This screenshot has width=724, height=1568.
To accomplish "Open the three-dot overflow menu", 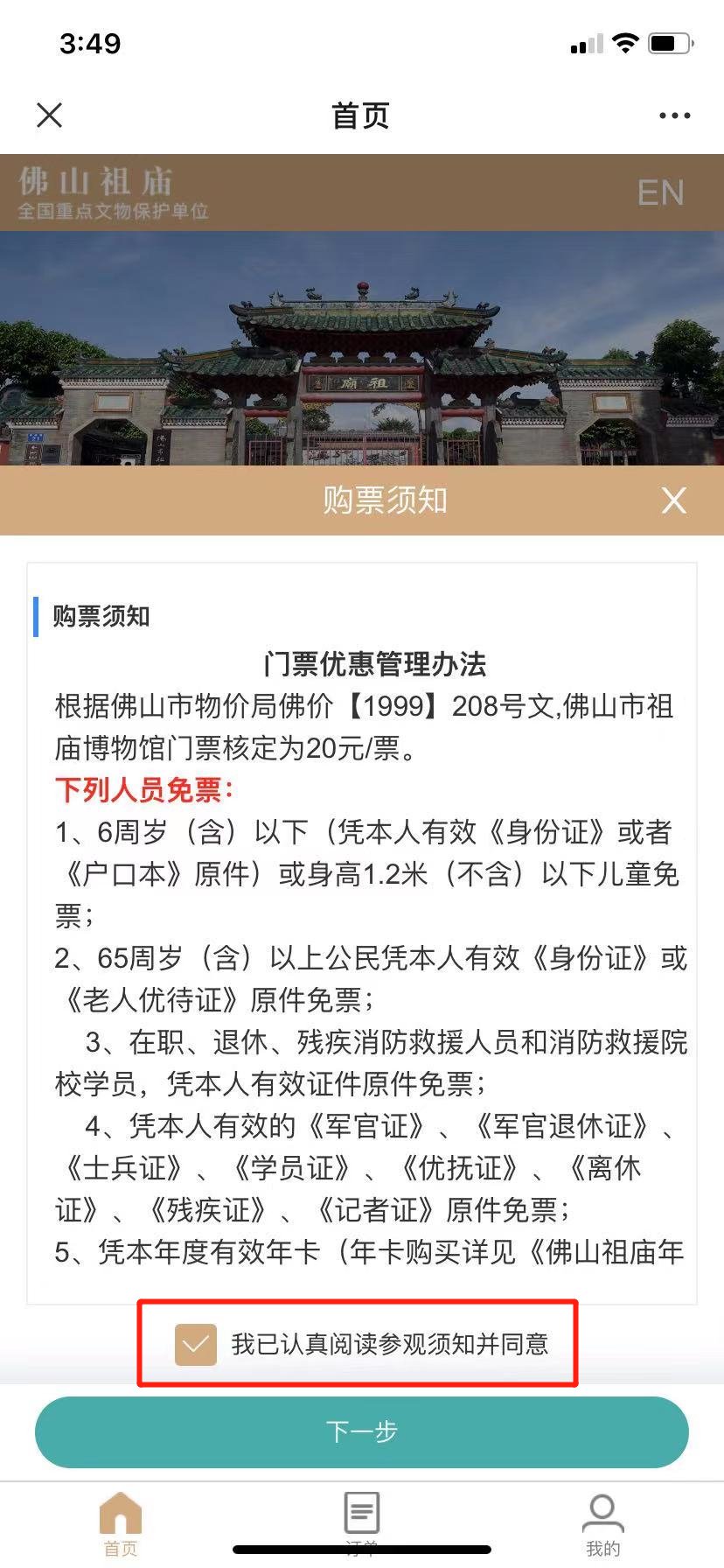I will click(674, 115).
